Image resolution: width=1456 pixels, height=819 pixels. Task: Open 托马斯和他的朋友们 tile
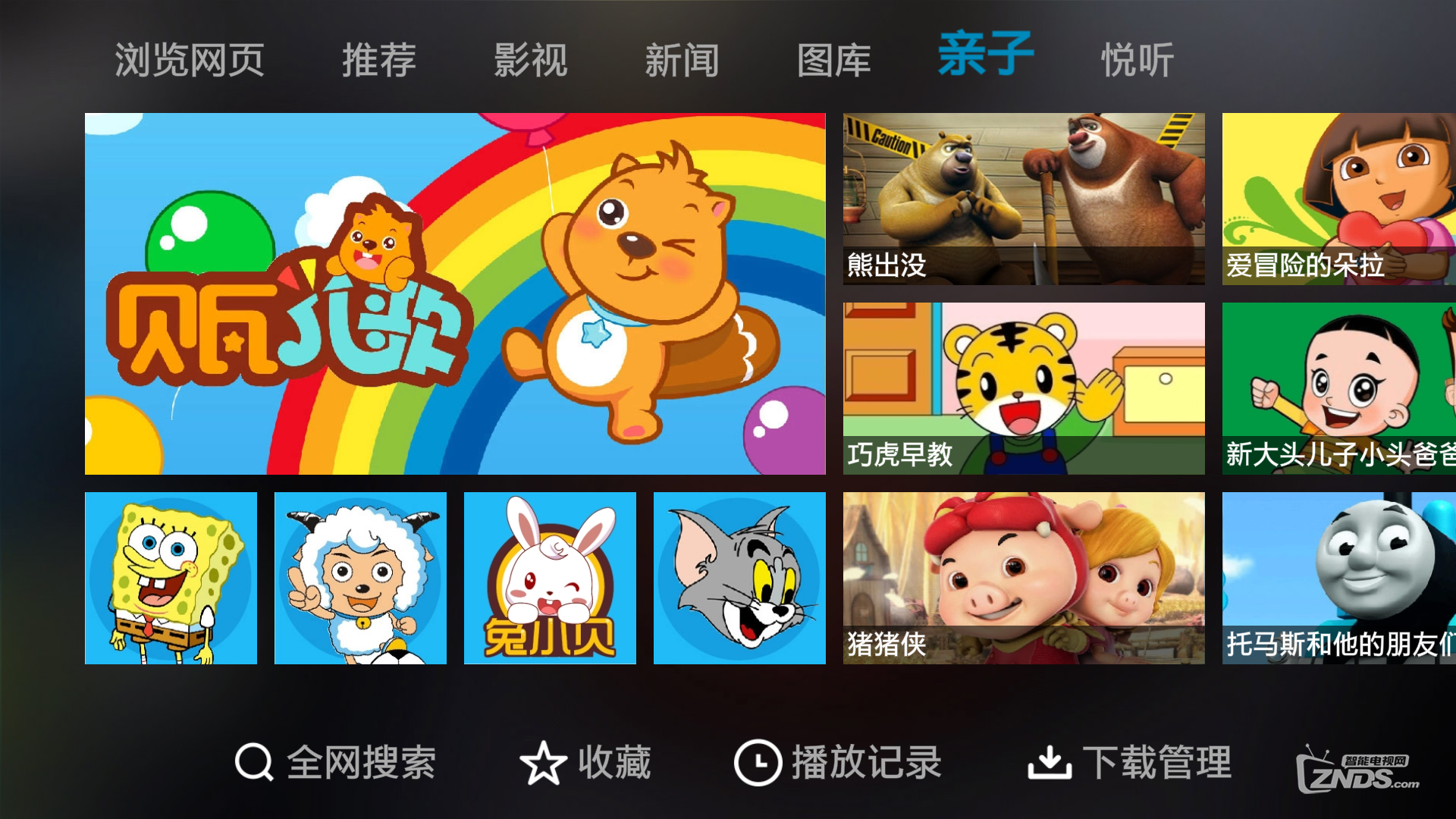[x=1338, y=578]
